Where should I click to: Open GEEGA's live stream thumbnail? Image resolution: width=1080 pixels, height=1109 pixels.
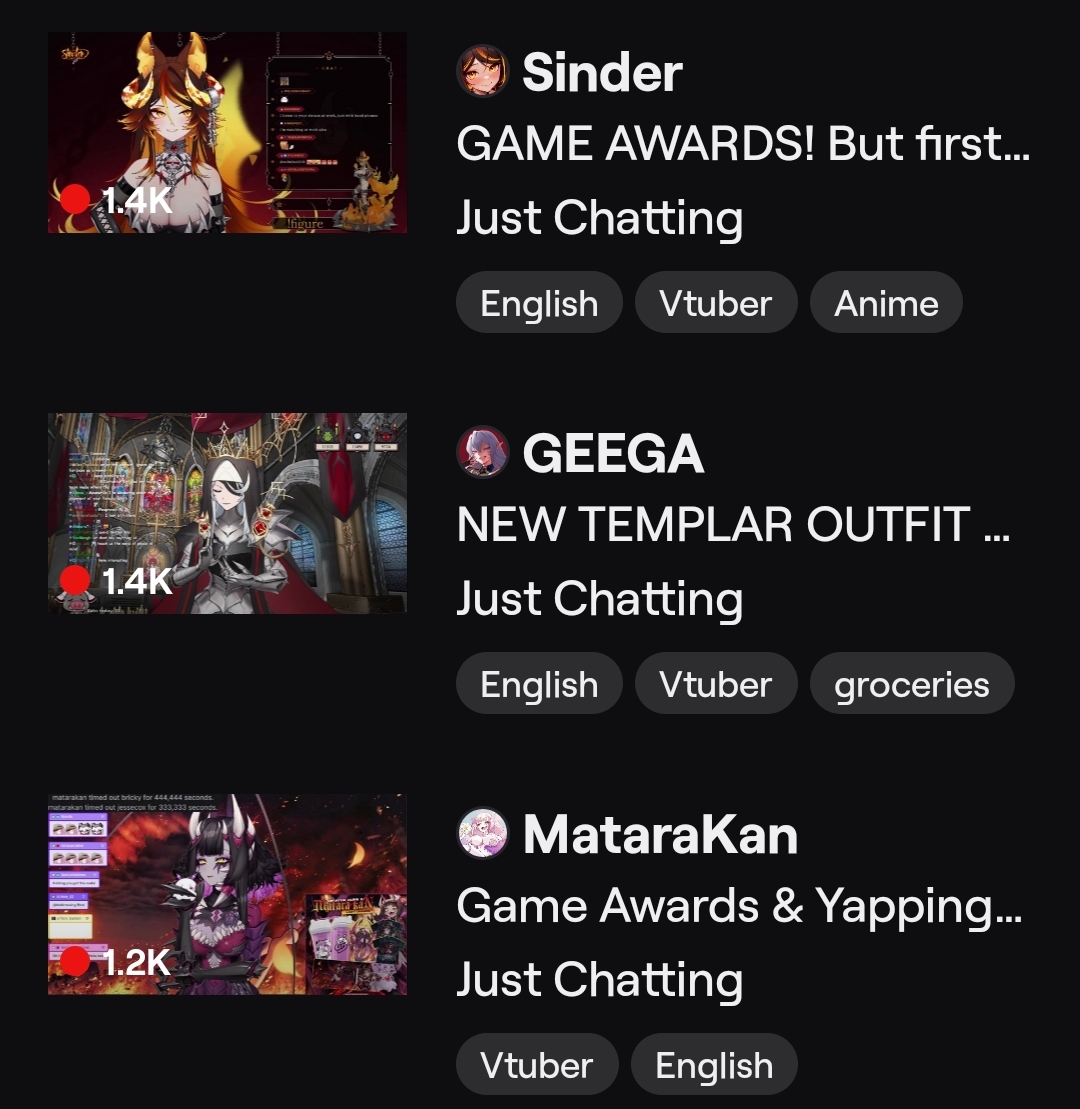[227, 513]
